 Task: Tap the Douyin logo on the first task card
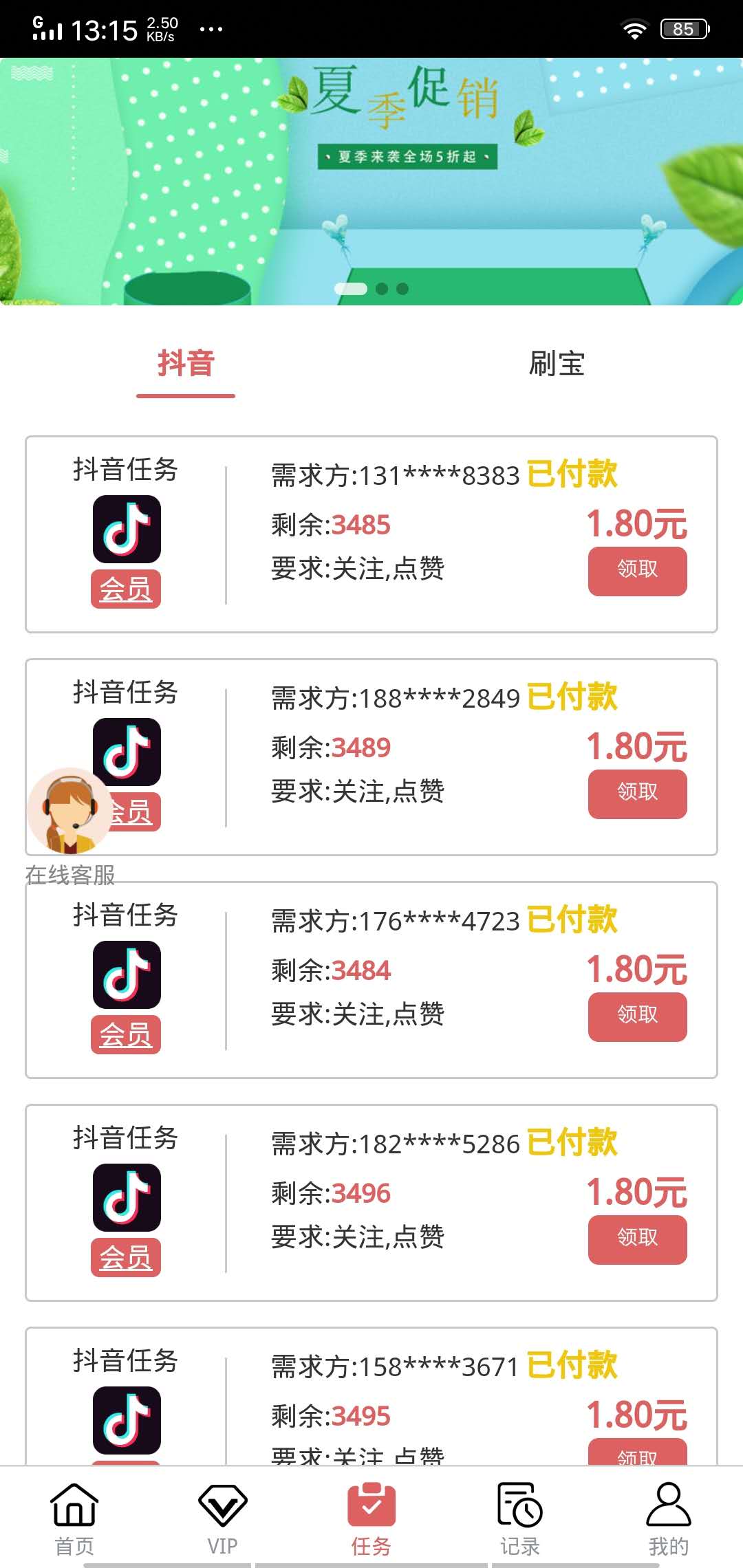126,528
